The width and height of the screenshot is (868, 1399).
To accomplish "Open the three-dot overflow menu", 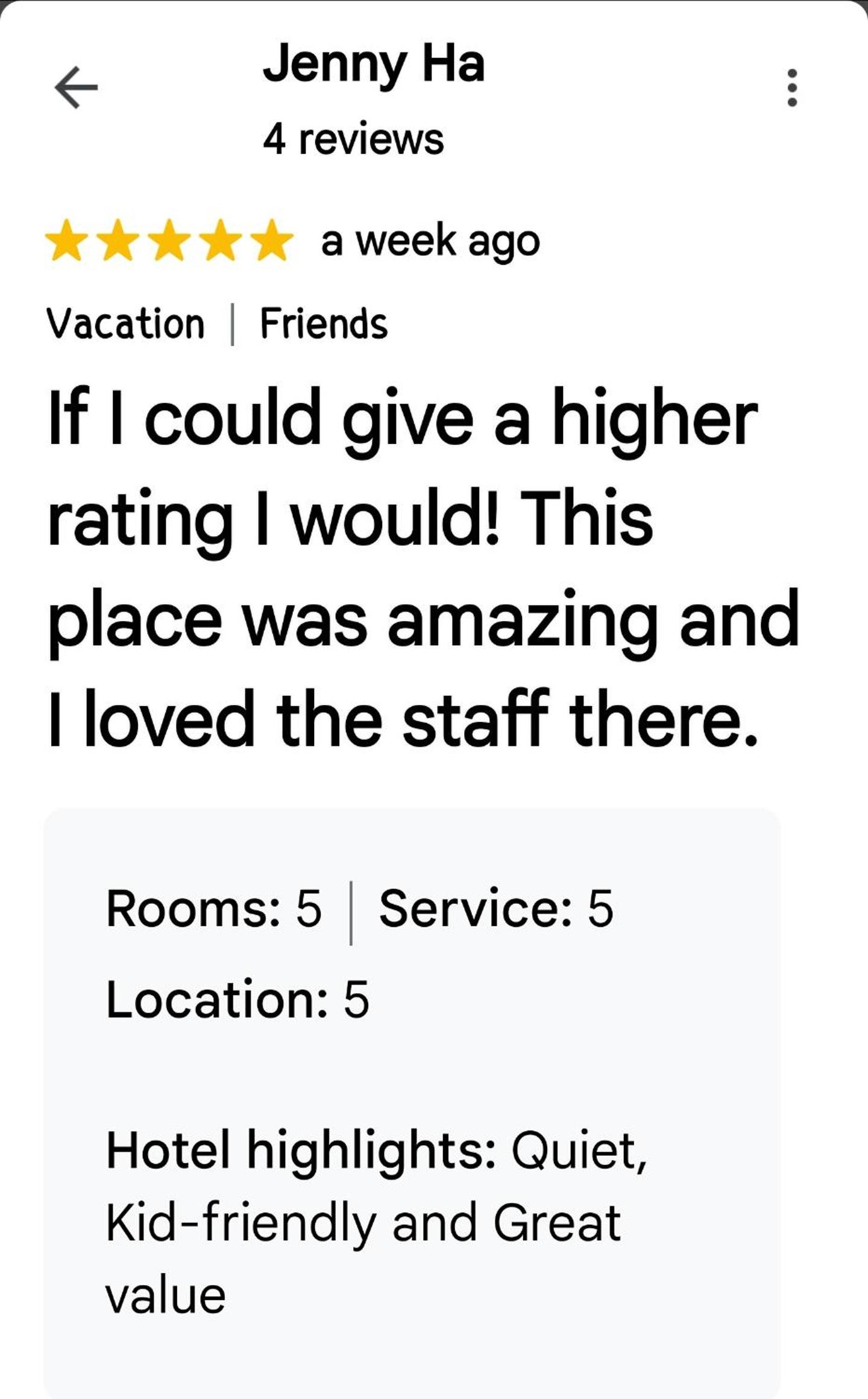I will 792,88.
